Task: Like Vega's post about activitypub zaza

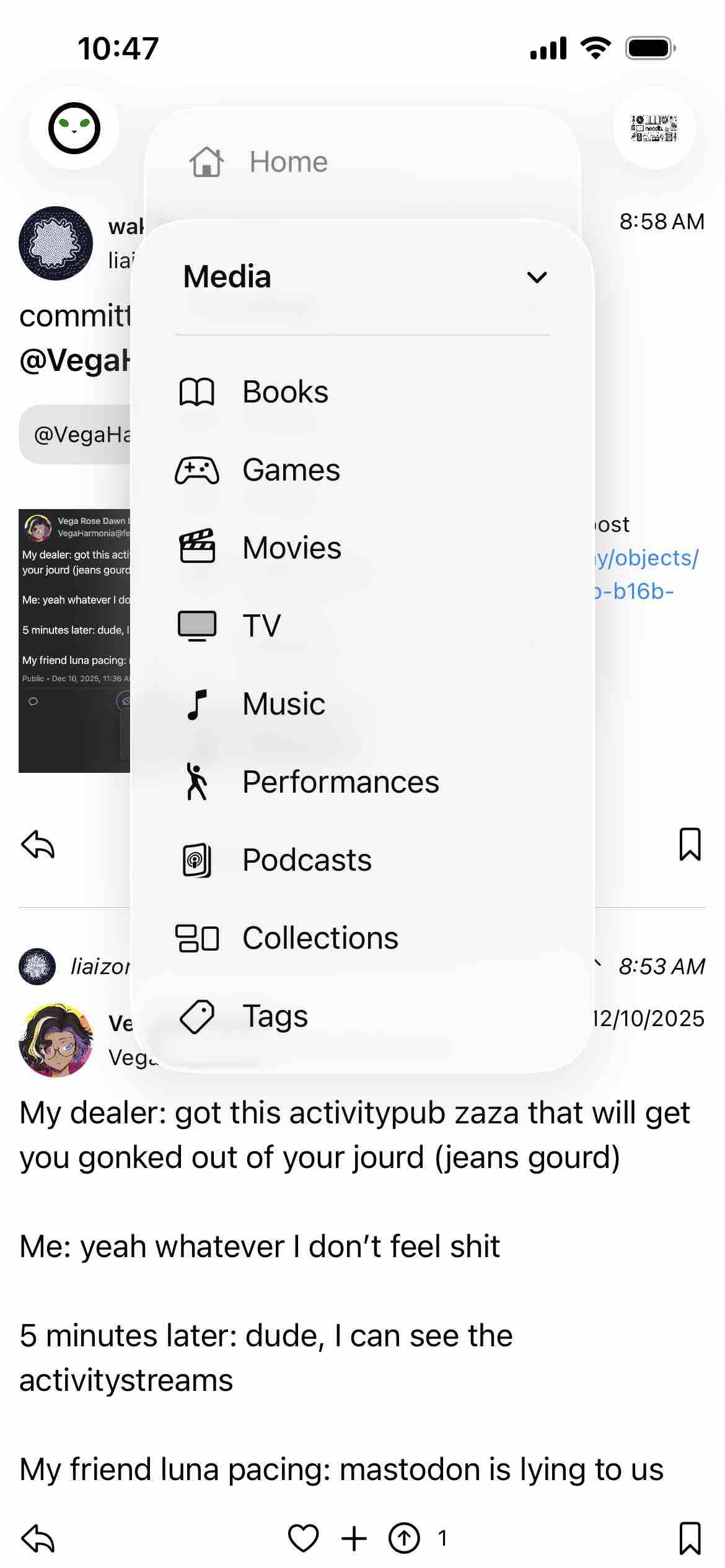Action: [303, 1538]
